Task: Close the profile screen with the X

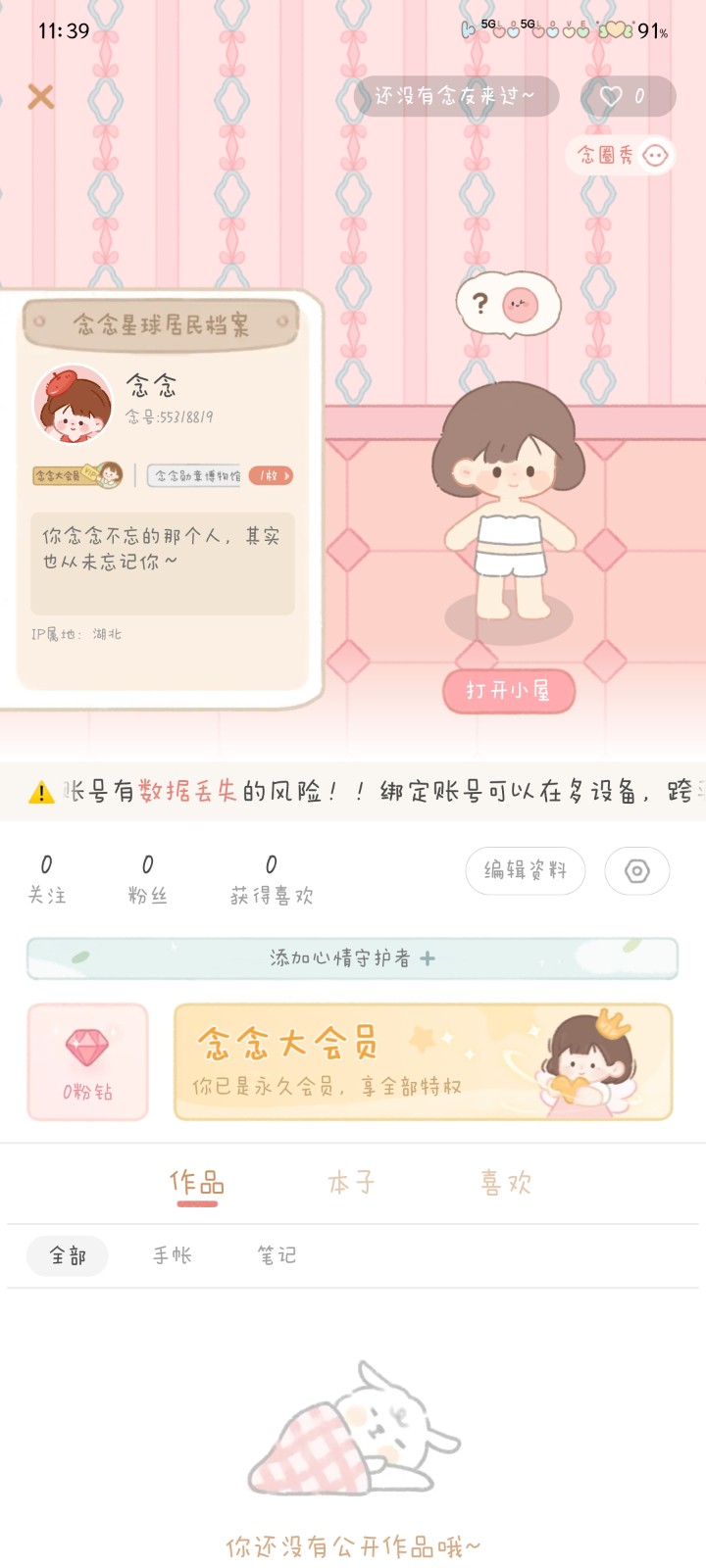Action: pyautogui.click(x=40, y=96)
